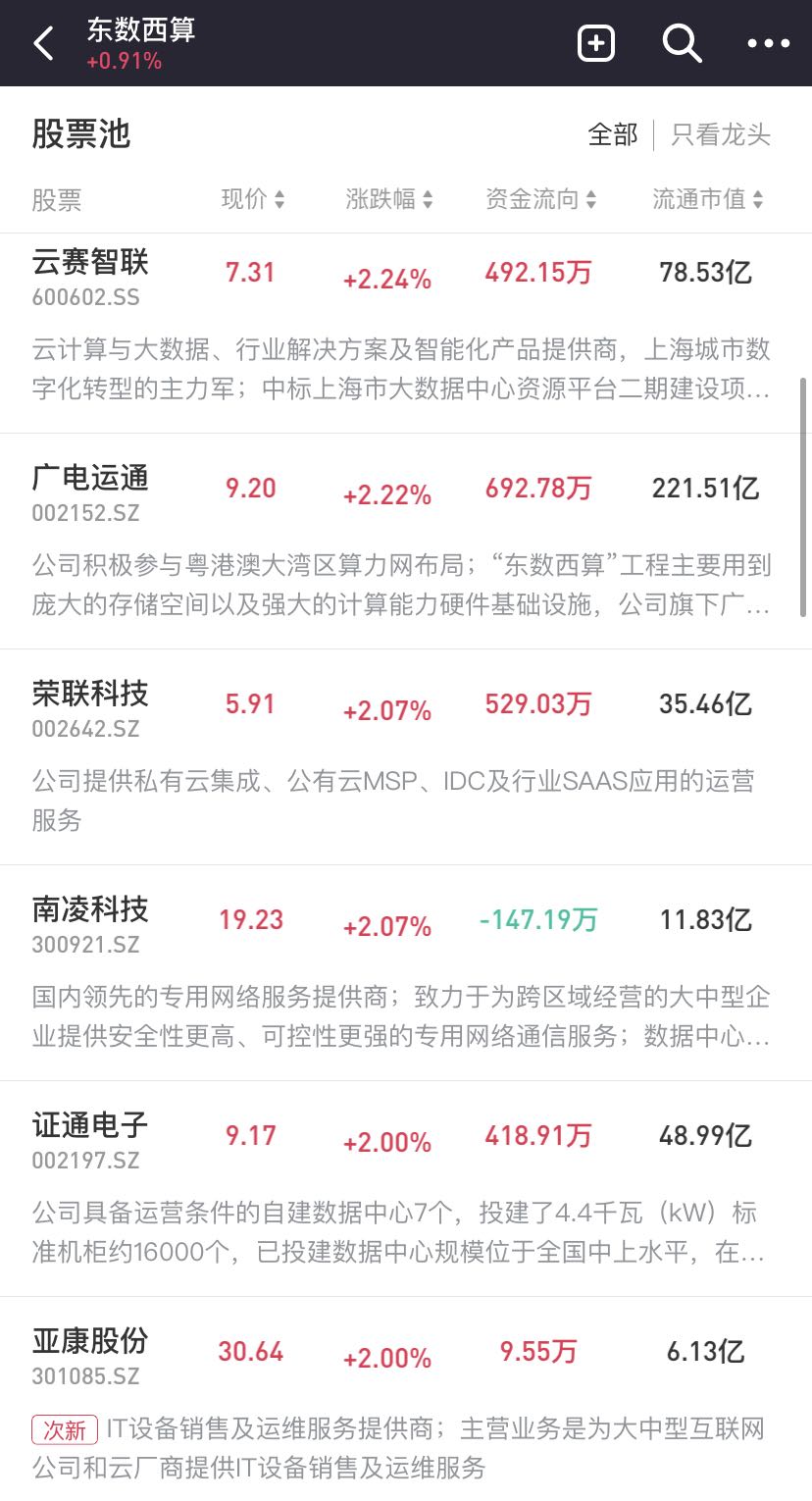Image resolution: width=812 pixels, height=1501 pixels.
Task: Sort stocks by 现价
Action: click(x=253, y=199)
